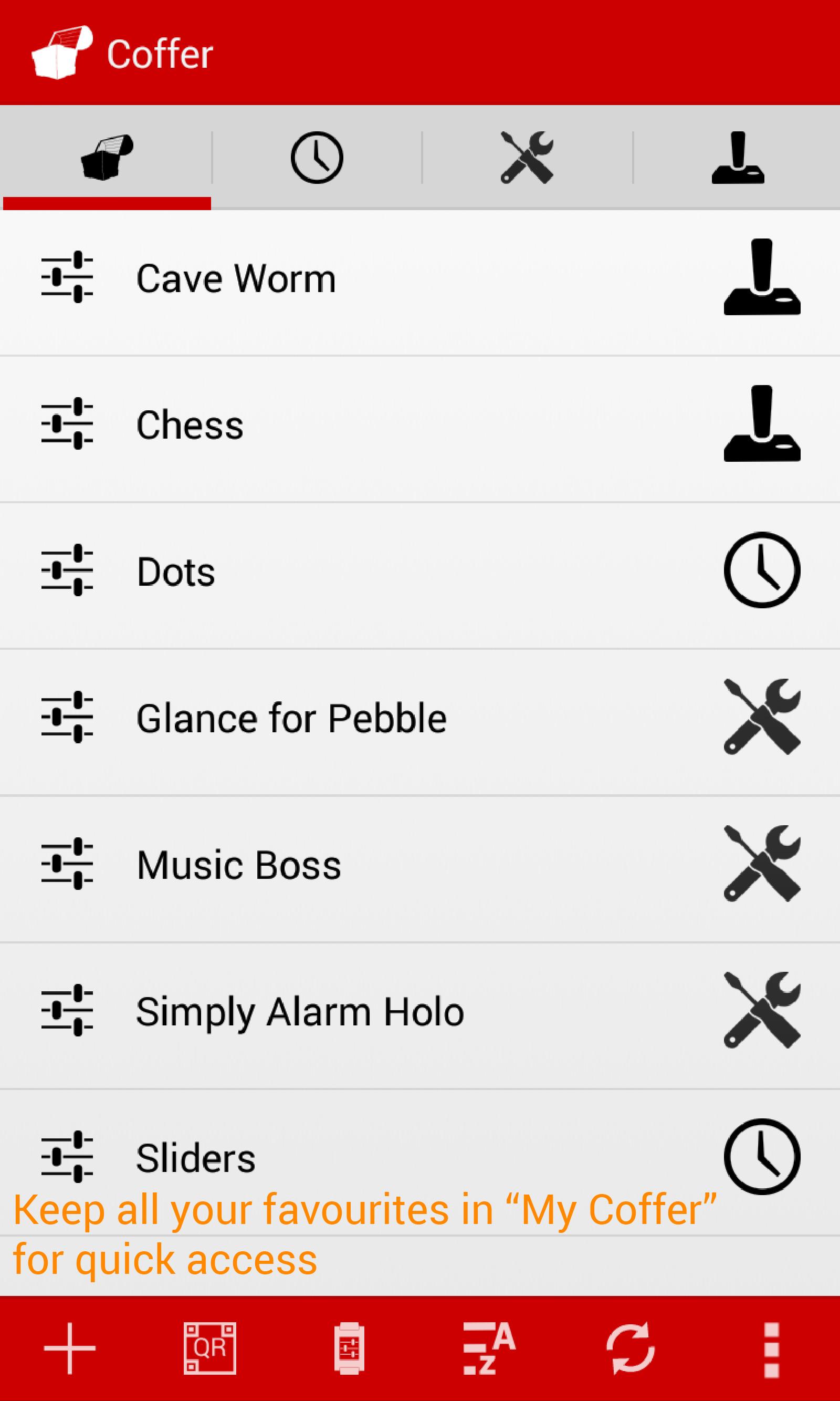The image size is (840, 1401).
Task: Open the Chess entry
Action: click(x=190, y=426)
